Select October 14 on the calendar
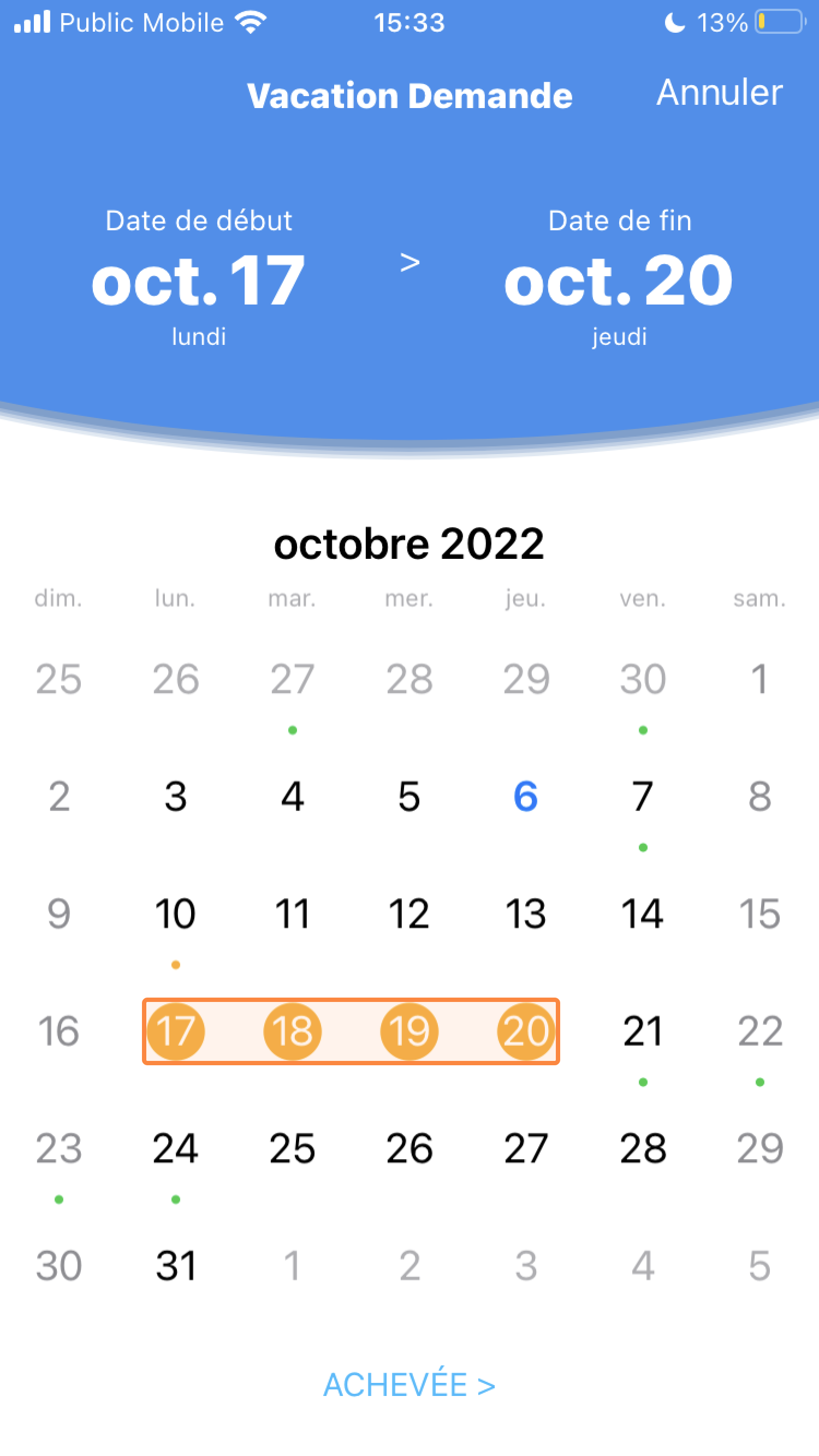The image size is (819, 1456). point(643,914)
